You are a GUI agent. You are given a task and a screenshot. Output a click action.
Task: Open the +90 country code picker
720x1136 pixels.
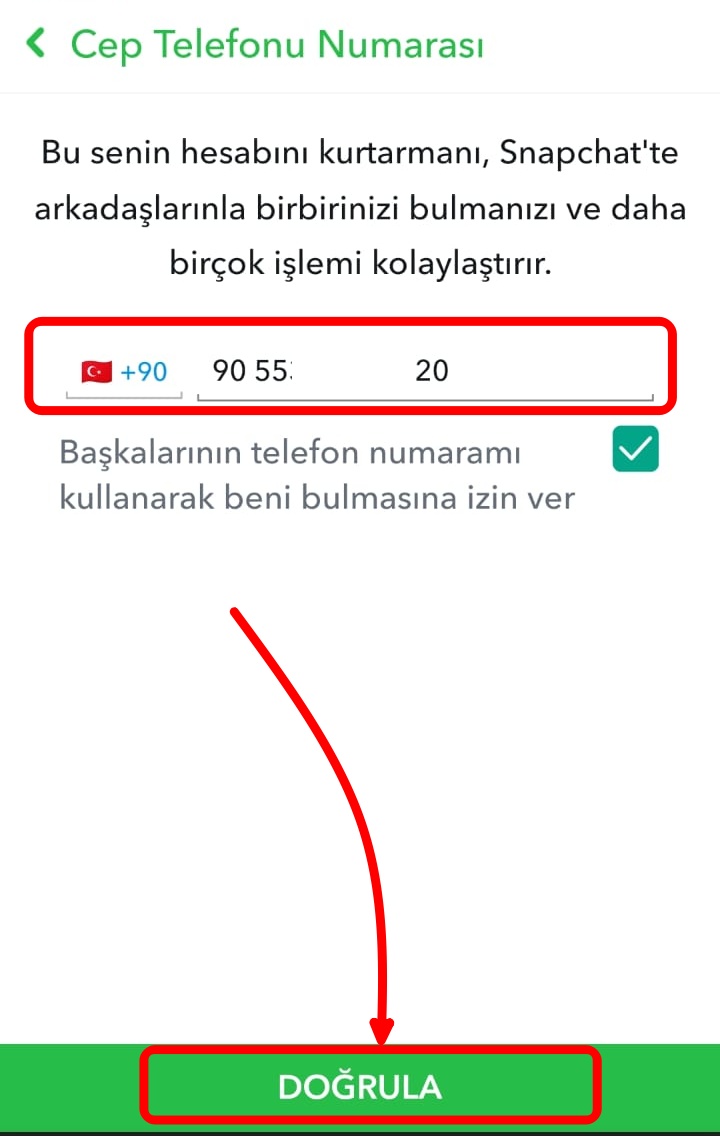(125, 372)
